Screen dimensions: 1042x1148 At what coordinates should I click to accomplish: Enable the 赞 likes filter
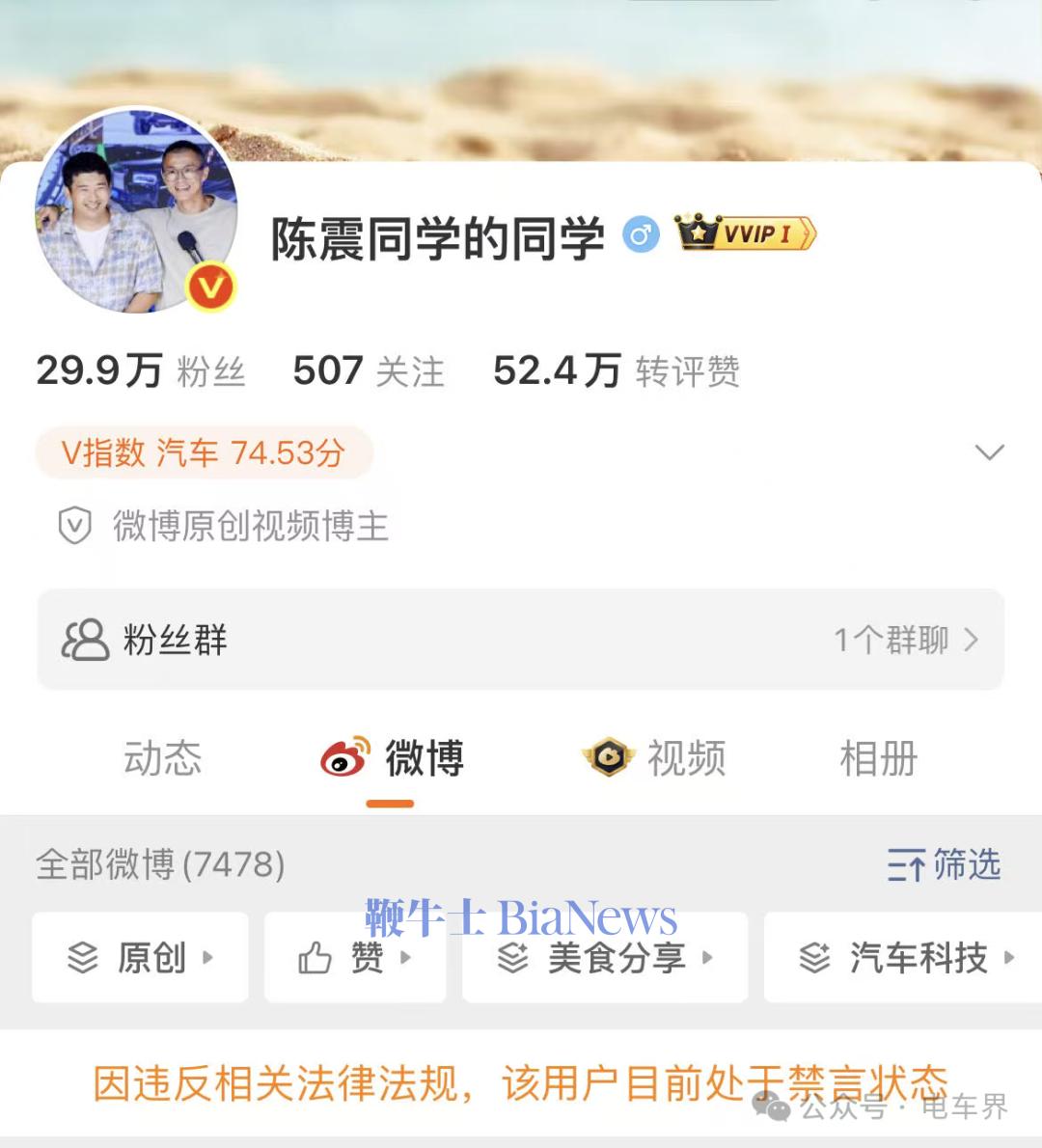[355, 958]
